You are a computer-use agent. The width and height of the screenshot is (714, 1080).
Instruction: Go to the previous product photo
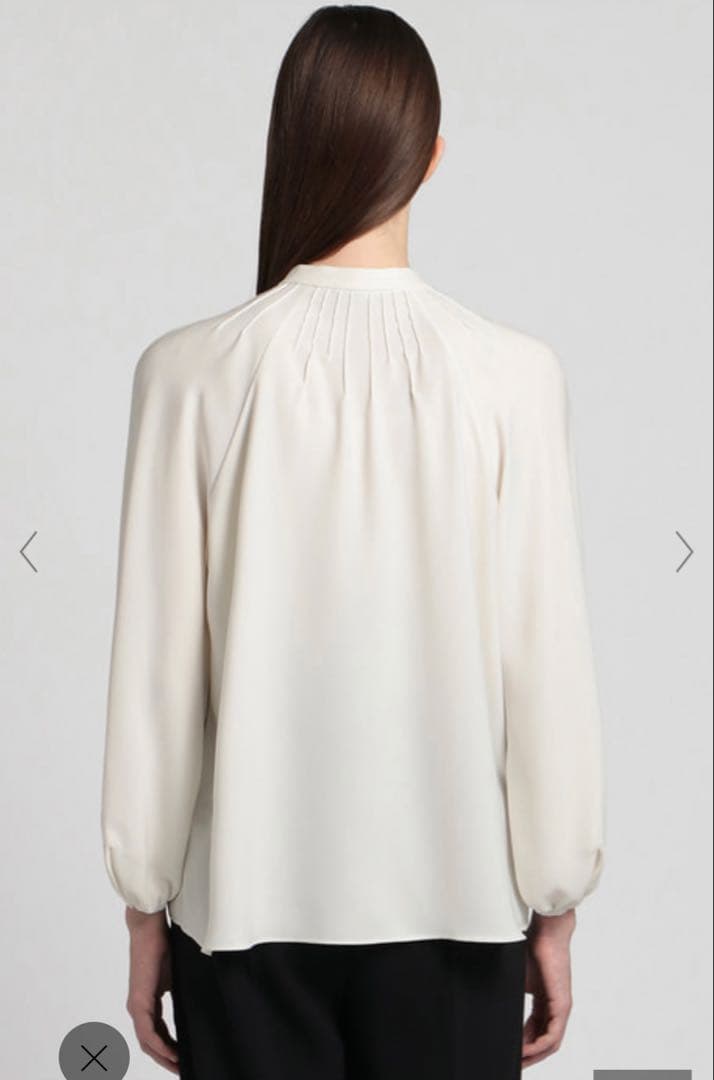tap(29, 552)
